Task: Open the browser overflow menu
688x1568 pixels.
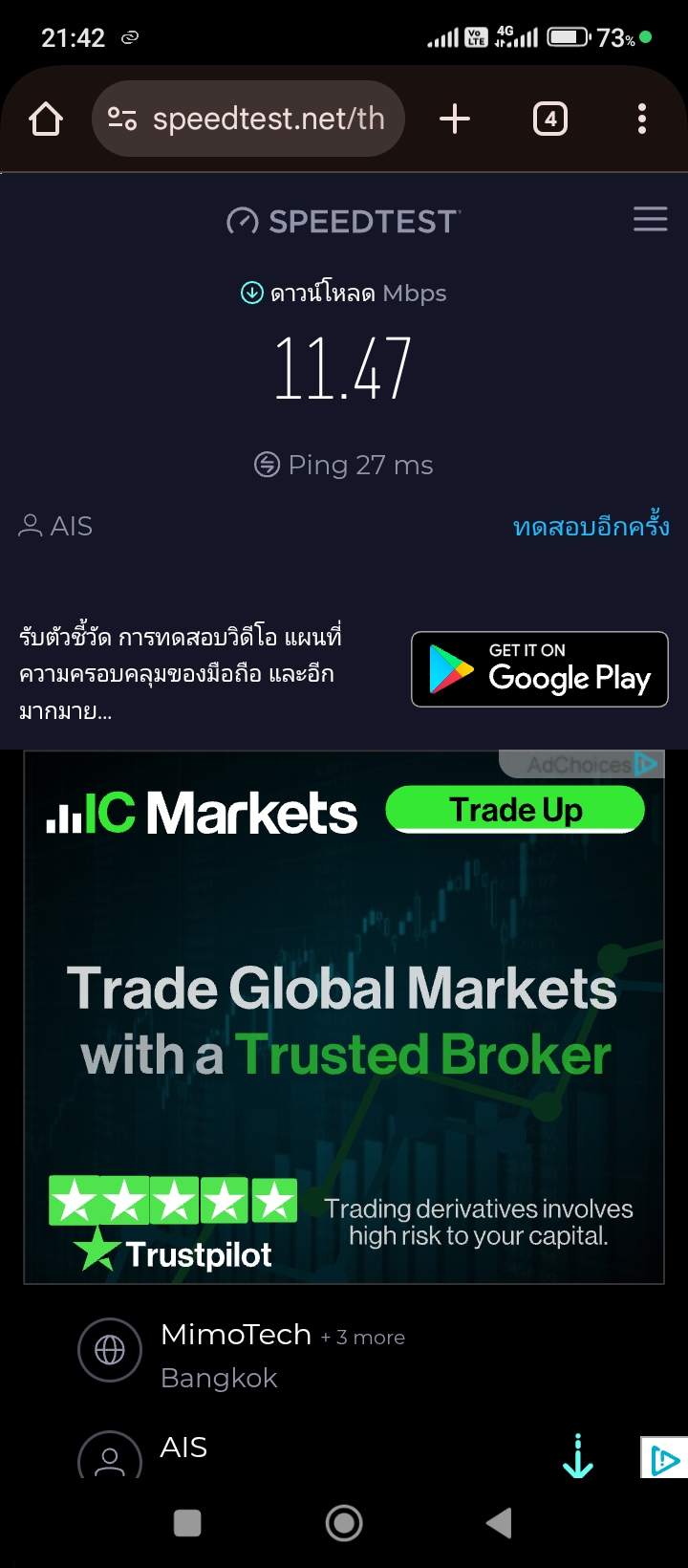Action: [641, 120]
